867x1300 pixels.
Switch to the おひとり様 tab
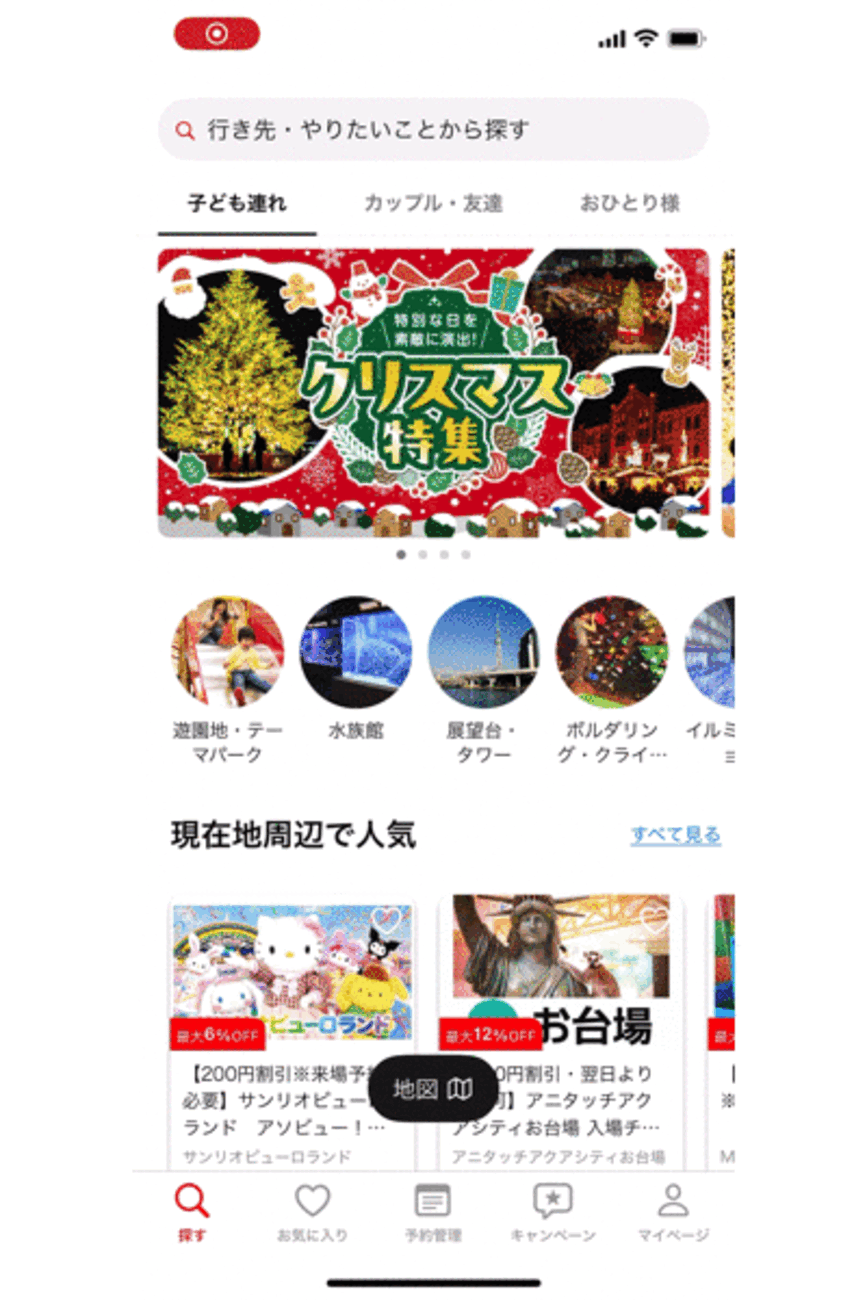point(629,204)
